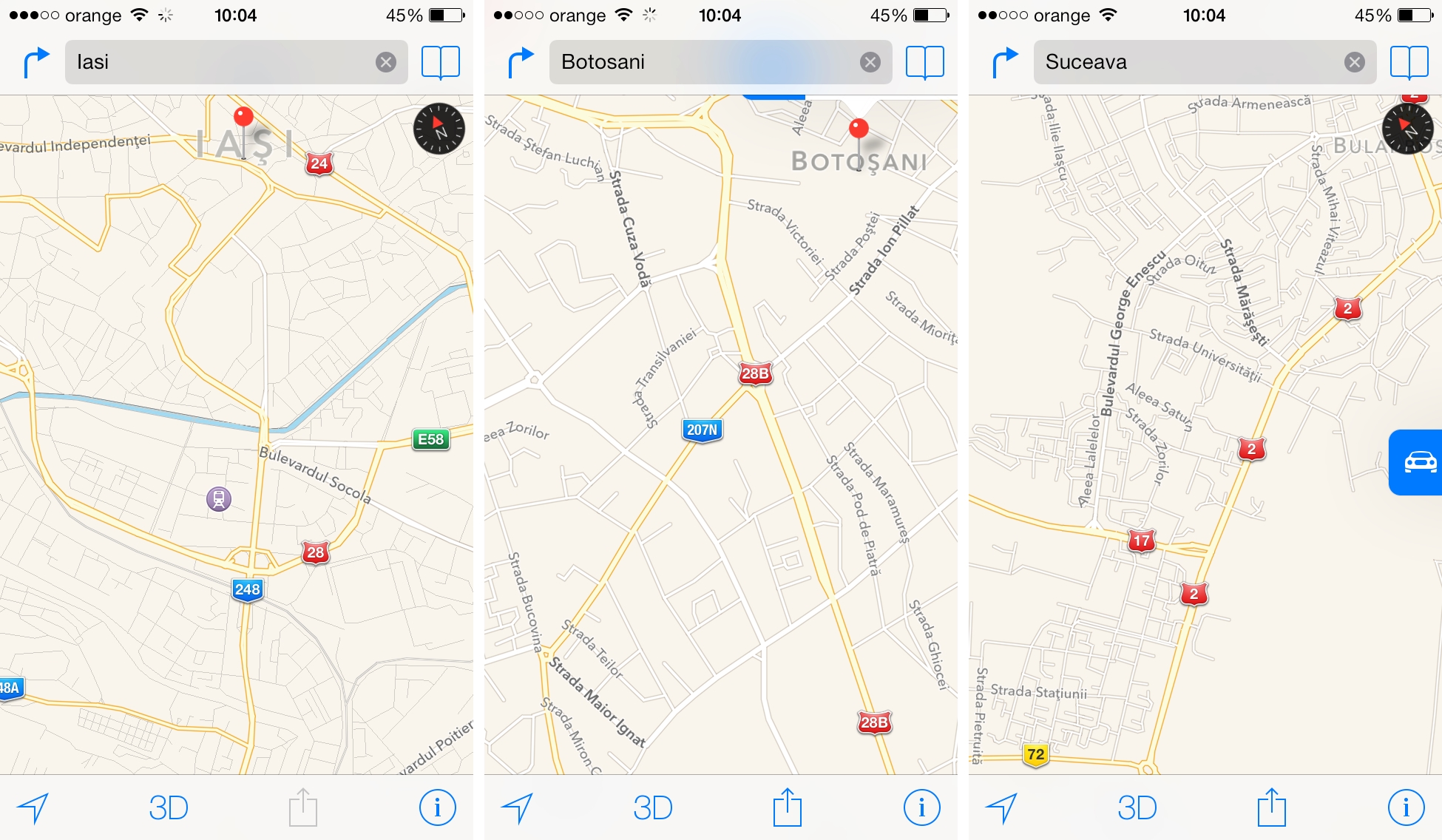This screenshot has width=1442, height=840.
Task: Switch the Botosani map to 3D
Action: tap(653, 808)
